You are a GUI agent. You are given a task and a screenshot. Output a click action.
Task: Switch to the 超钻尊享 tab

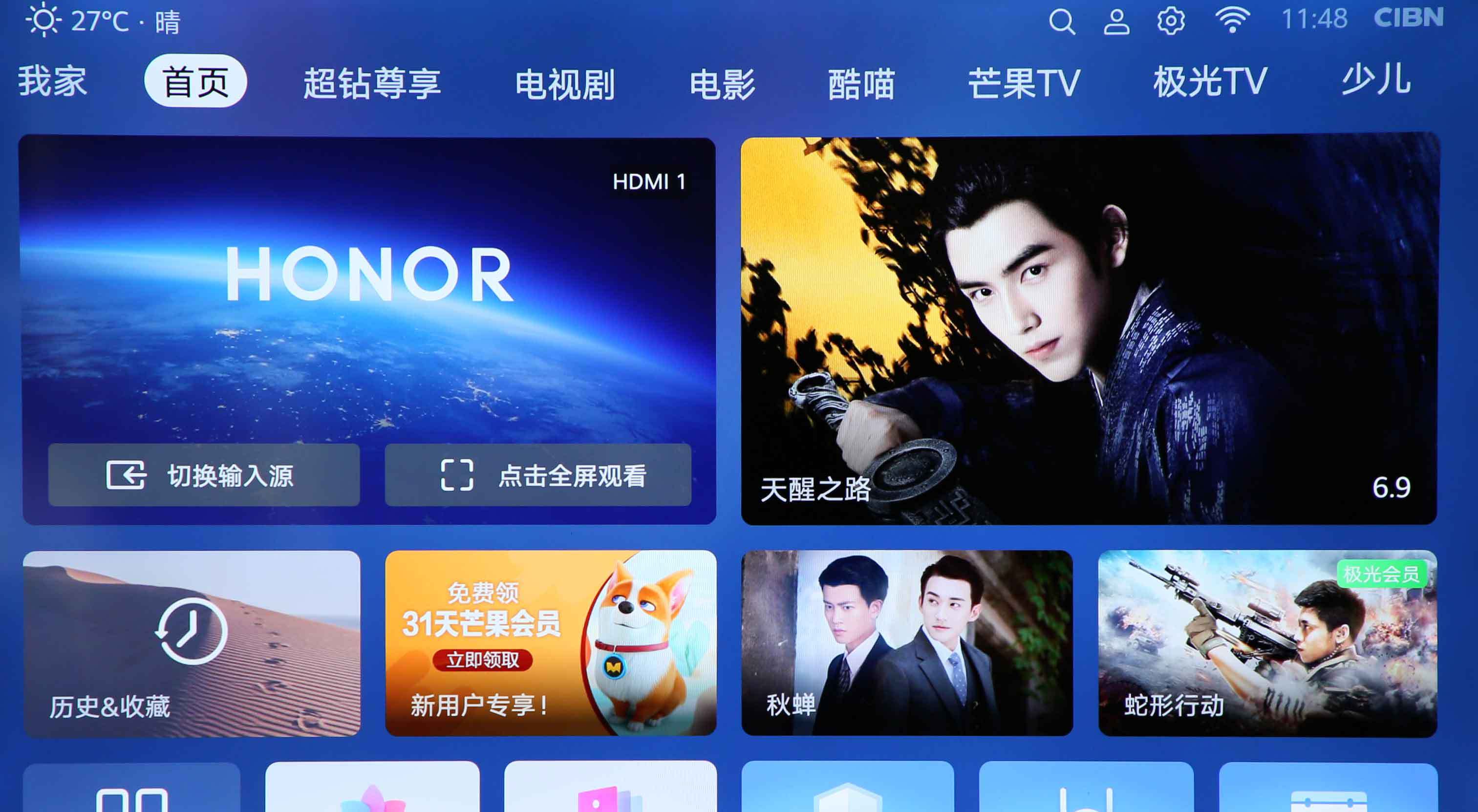point(372,83)
